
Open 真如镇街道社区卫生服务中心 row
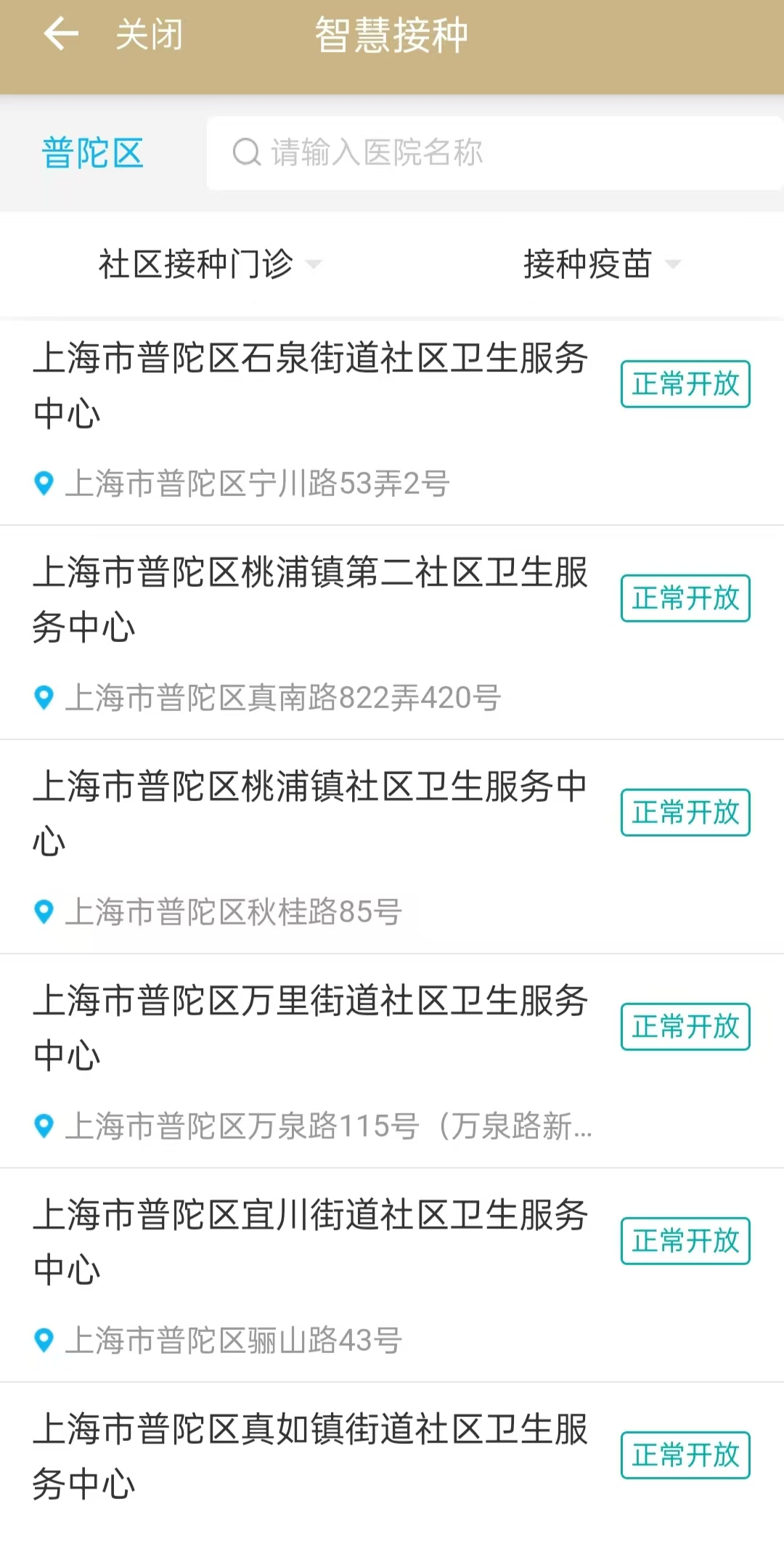[x=311, y=1456]
